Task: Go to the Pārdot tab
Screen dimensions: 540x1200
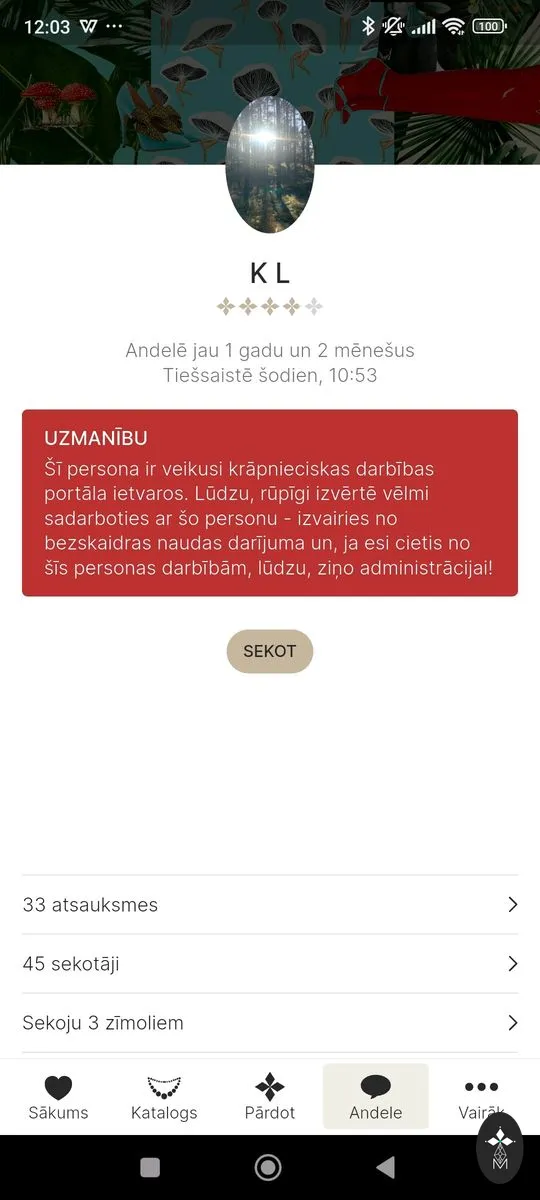Action: point(270,1097)
